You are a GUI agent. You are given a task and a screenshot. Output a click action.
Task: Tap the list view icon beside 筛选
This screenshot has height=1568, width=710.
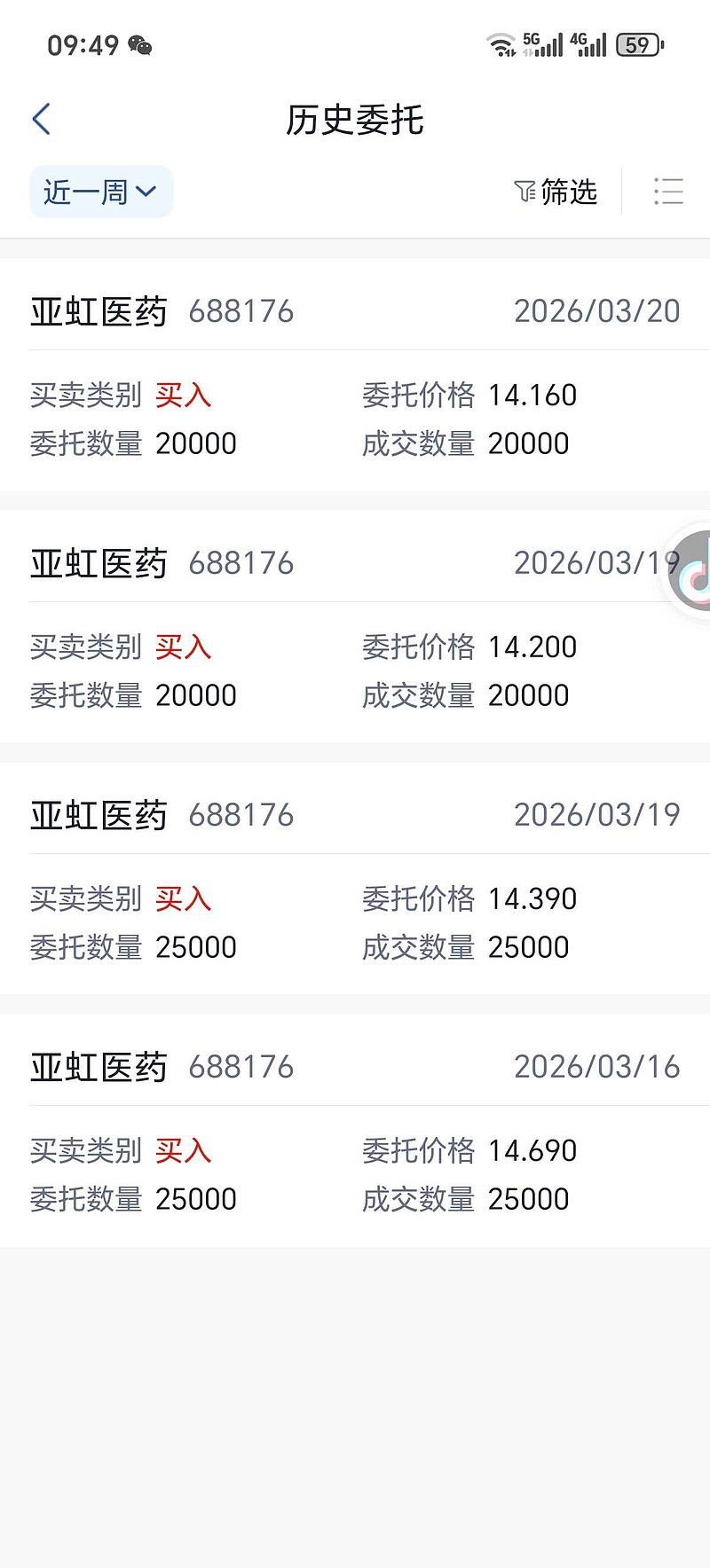pos(668,192)
